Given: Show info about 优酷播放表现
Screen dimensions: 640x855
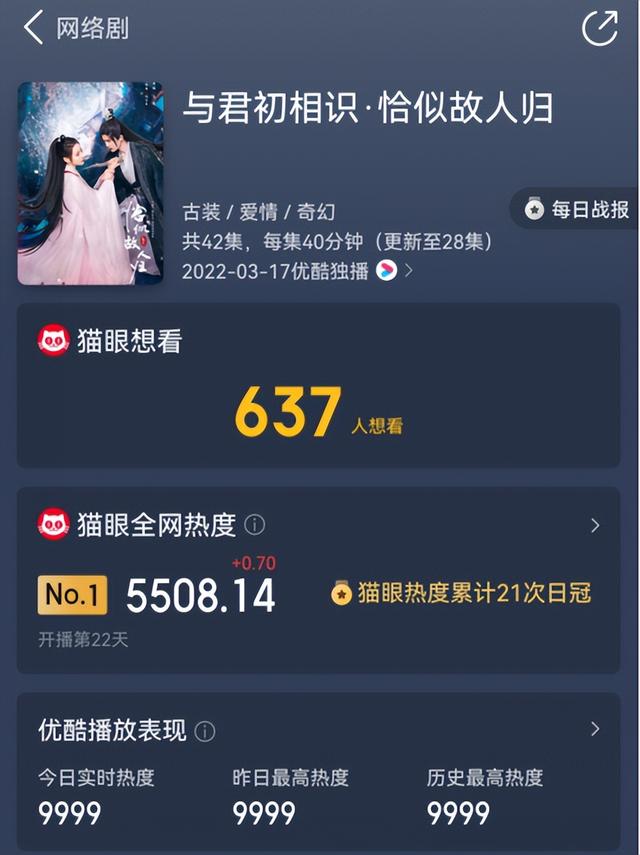Looking at the screenshot, I should [x=205, y=732].
